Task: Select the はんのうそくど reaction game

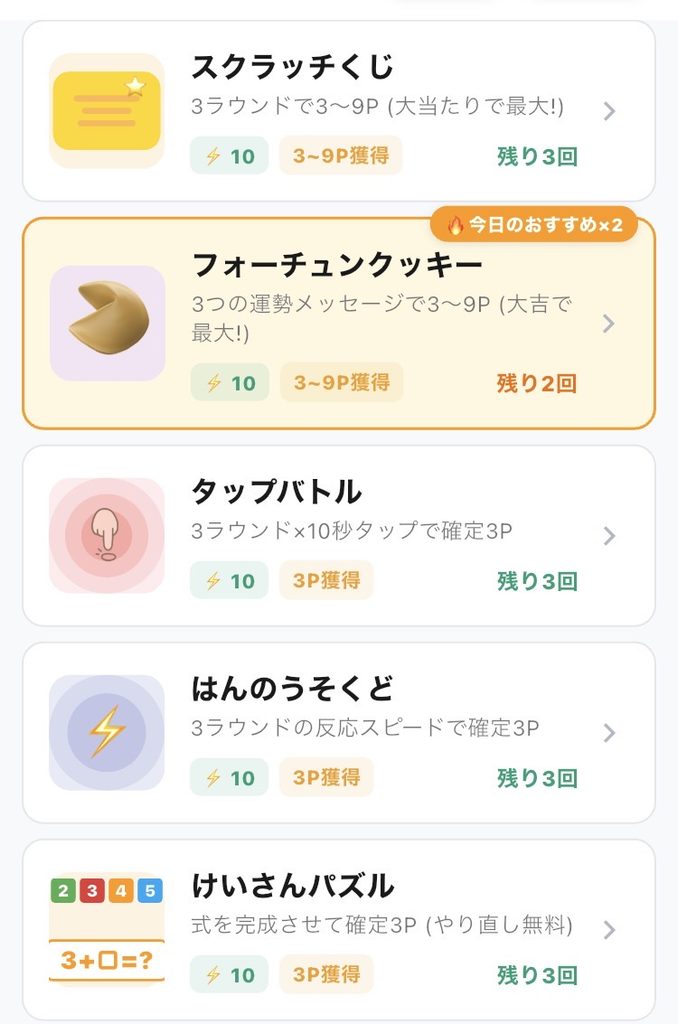Action: [x=339, y=733]
